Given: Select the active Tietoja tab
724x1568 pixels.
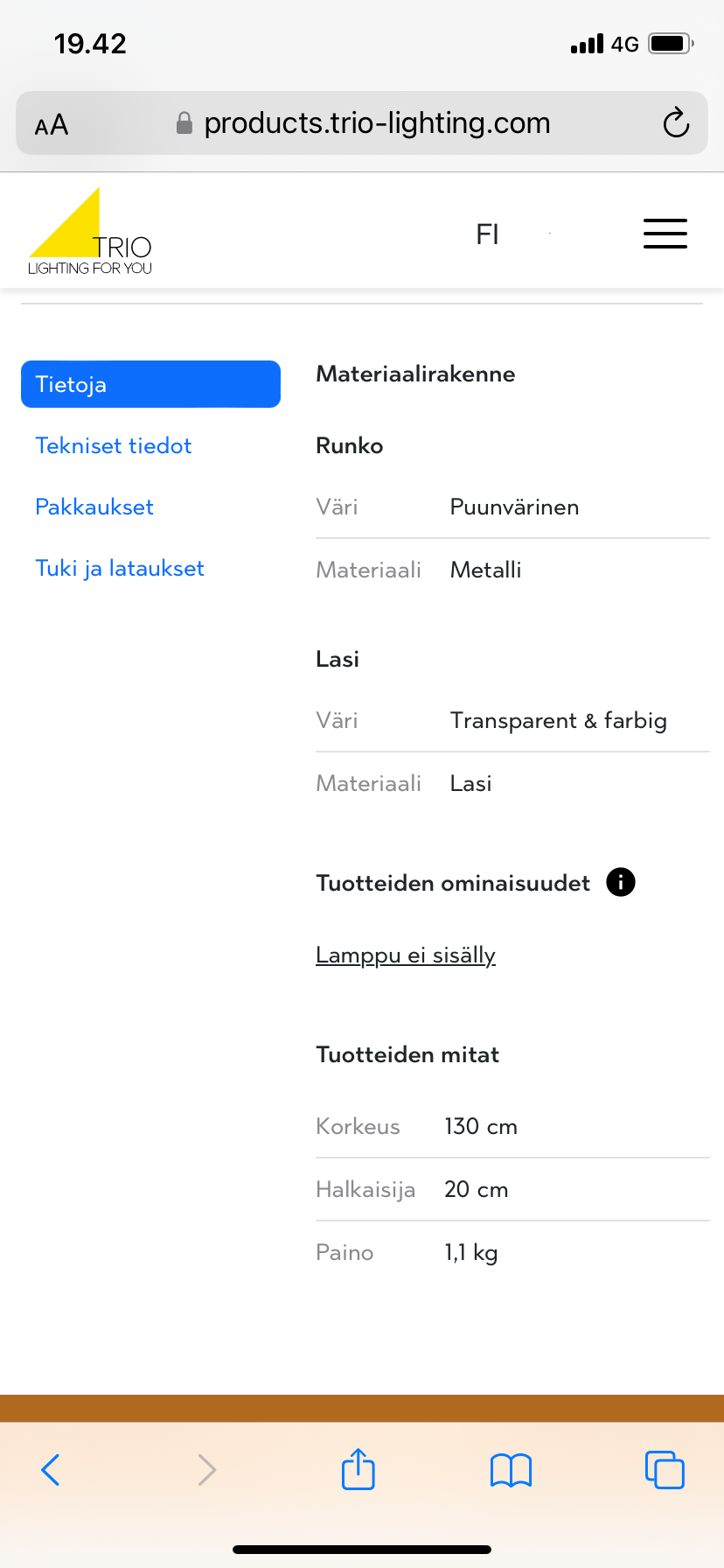Looking at the screenshot, I should tap(150, 383).
